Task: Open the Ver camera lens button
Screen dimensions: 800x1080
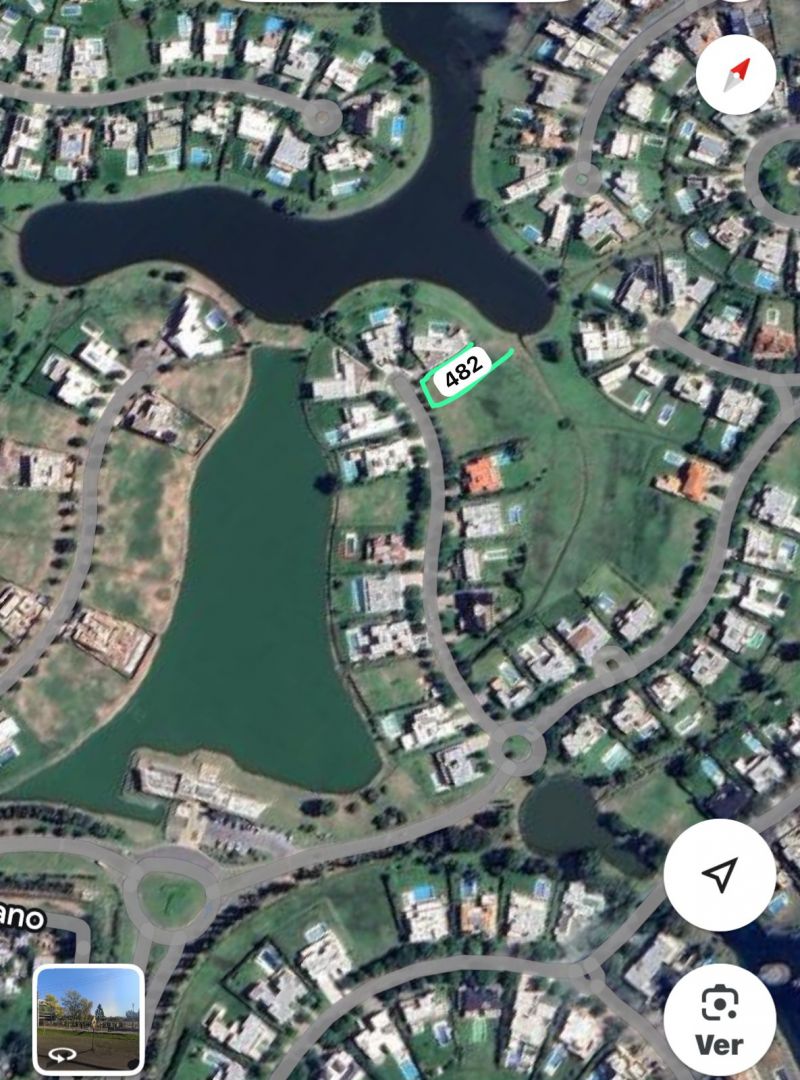Action: [719, 1018]
